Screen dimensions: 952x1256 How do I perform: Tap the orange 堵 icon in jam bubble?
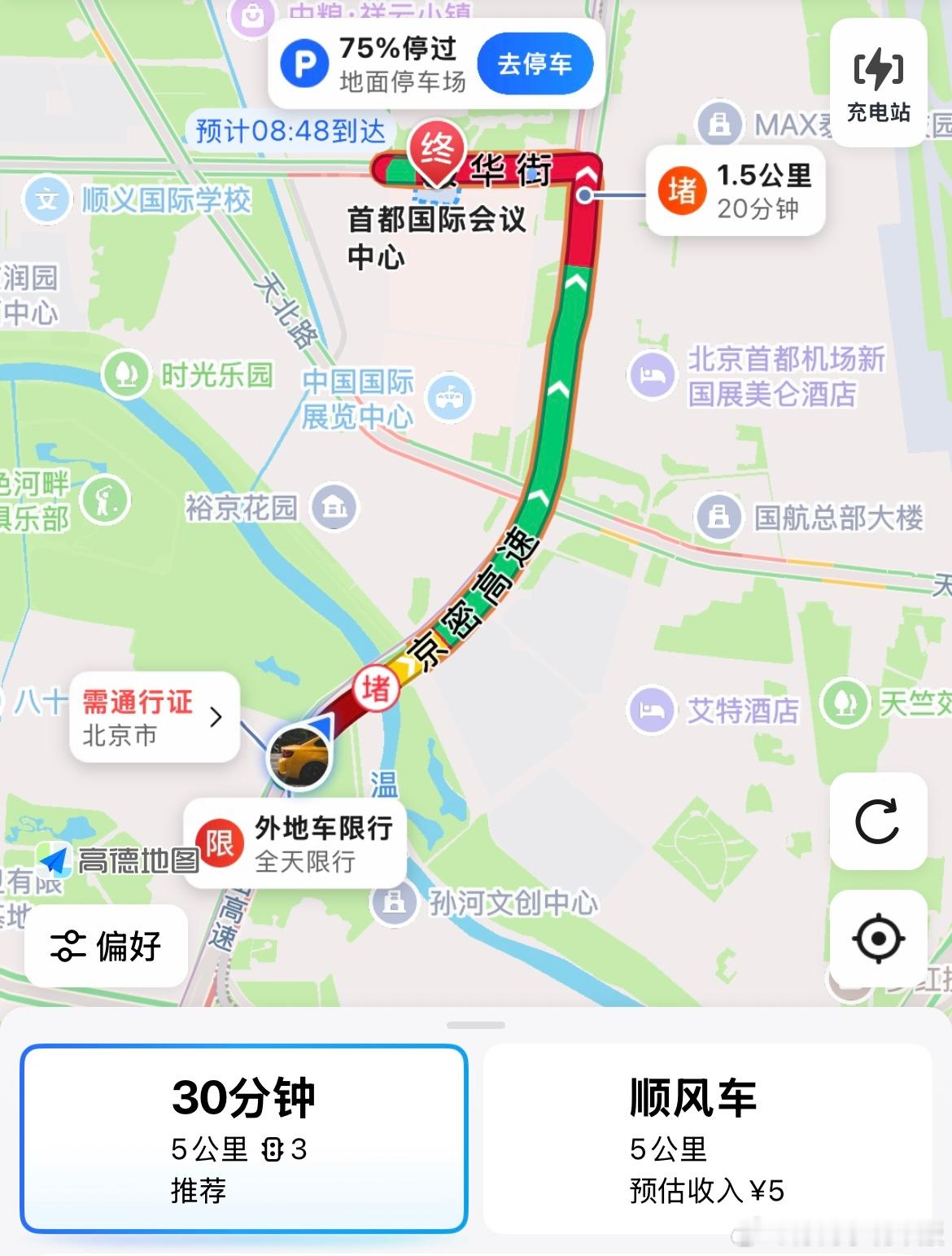[683, 192]
